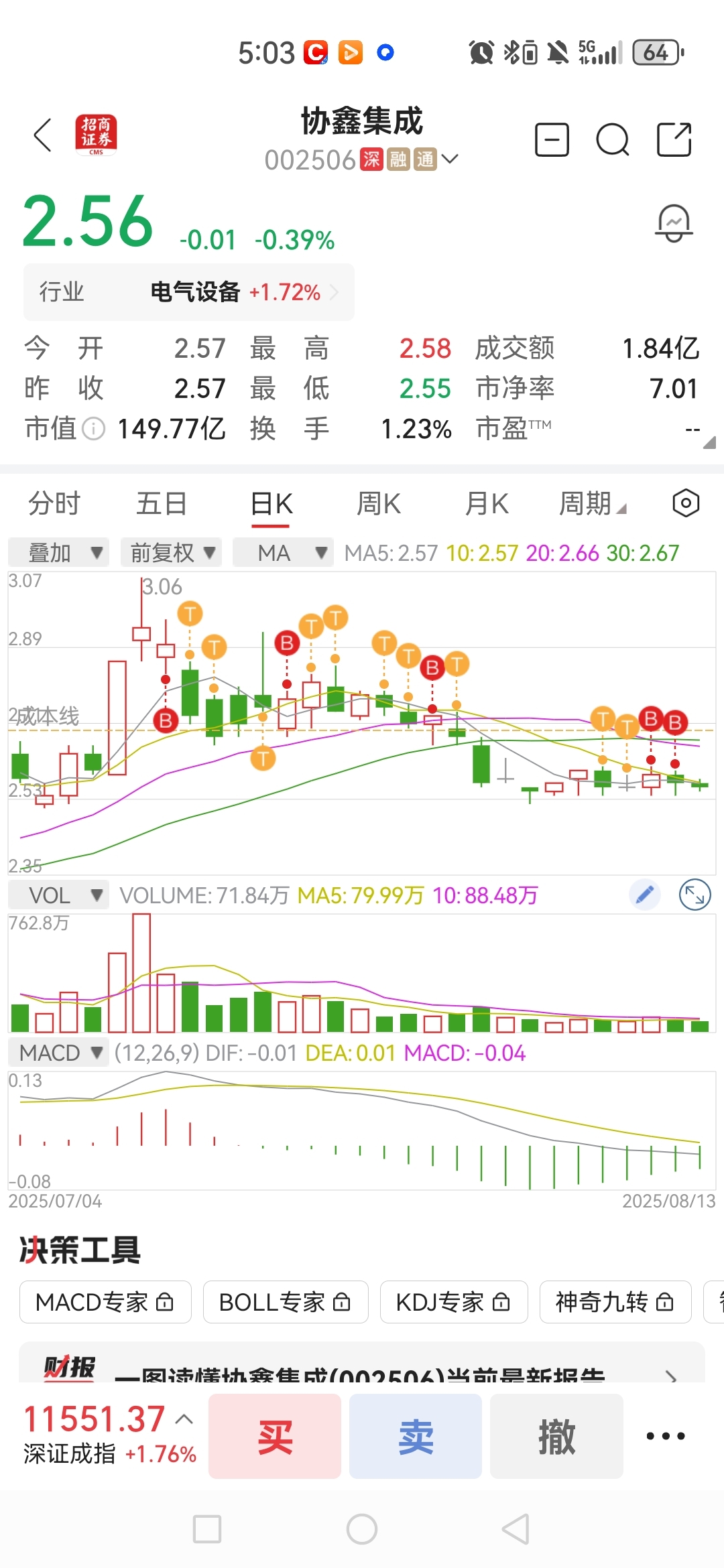Open the 前复权 dropdown

coord(172,553)
